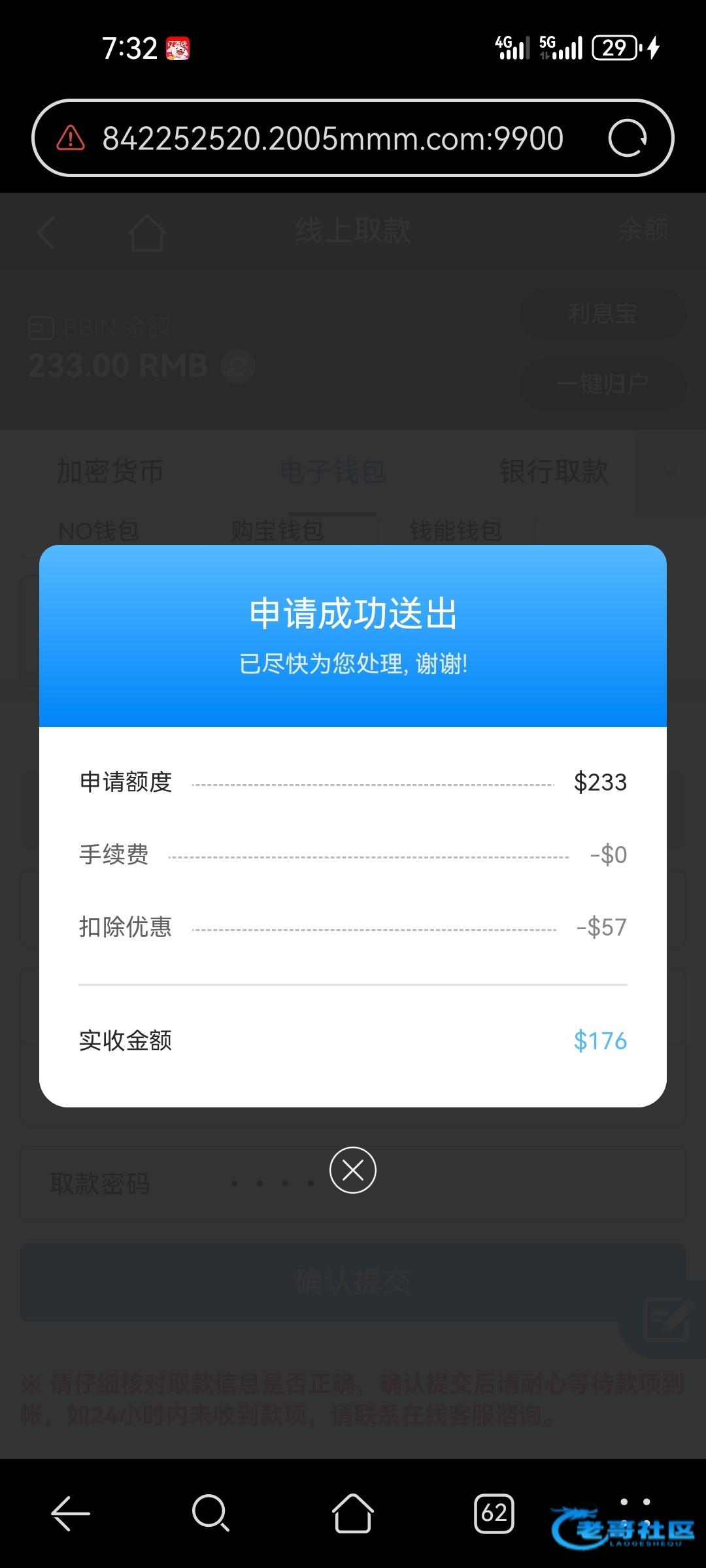
Task: Go back with the browser back arrow
Action: coord(71,1513)
